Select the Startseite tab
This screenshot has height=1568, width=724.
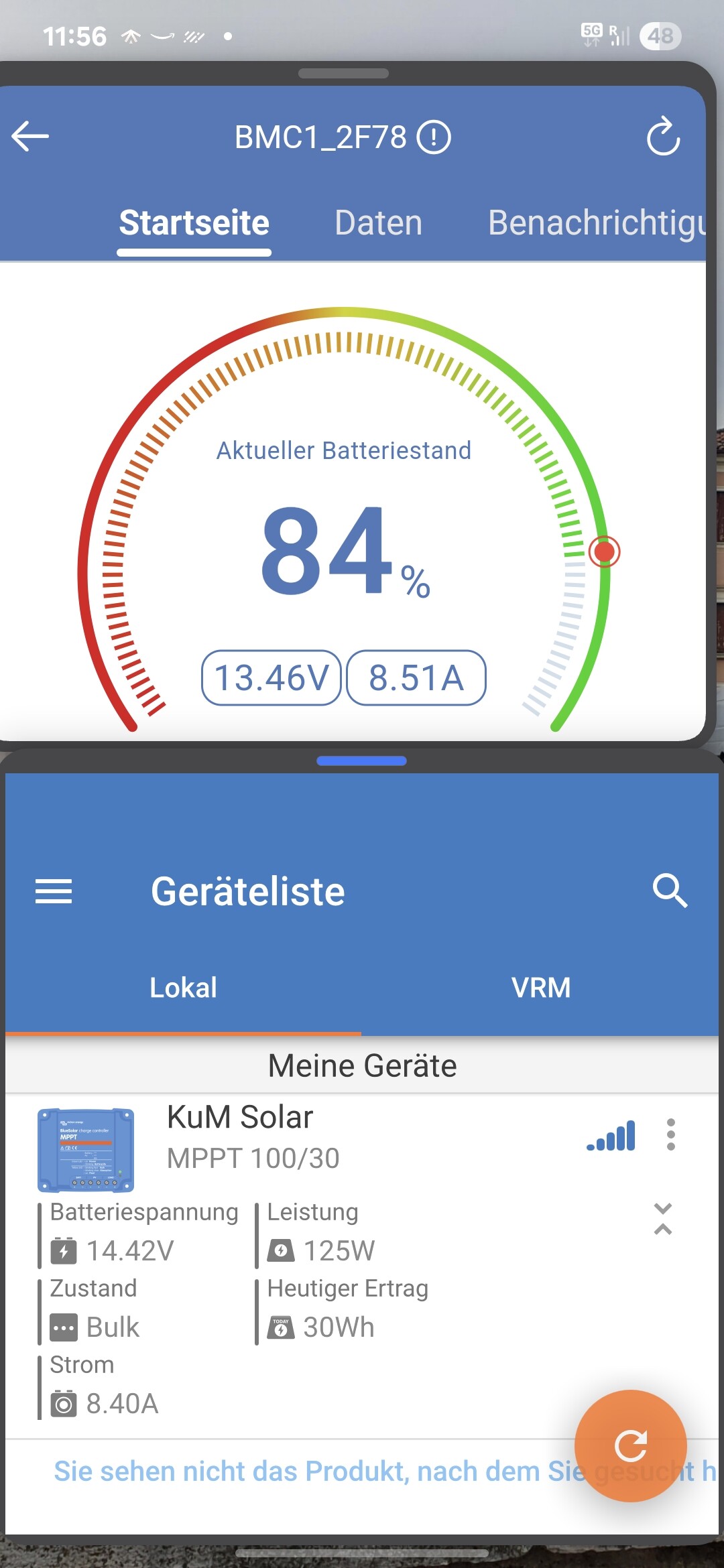[x=194, y=223]
